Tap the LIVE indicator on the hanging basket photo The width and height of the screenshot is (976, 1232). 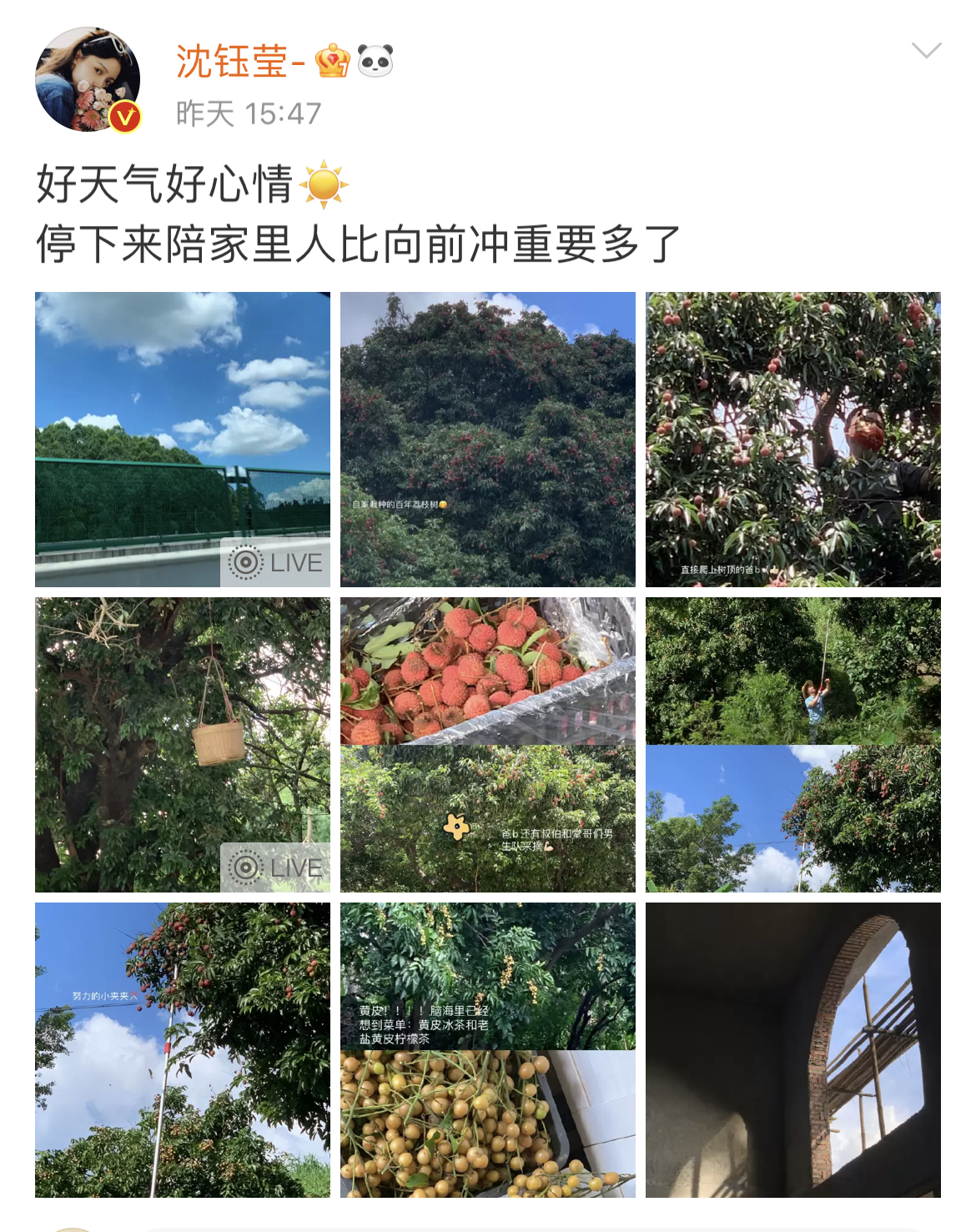coord(274,867)
